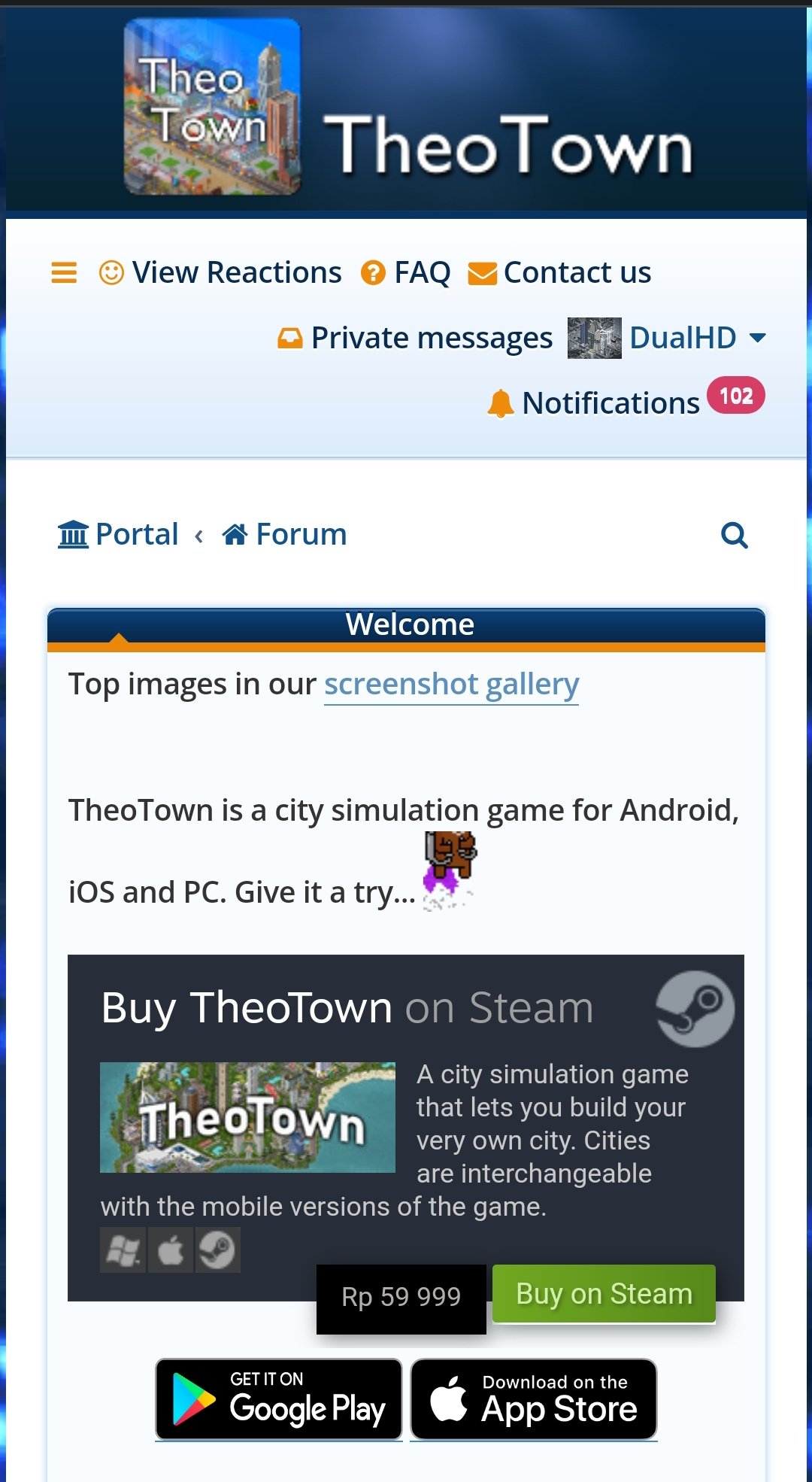Open the hamburger menu
The width and height of the screenshot is (812, 1482).
(x=64, y=272)
